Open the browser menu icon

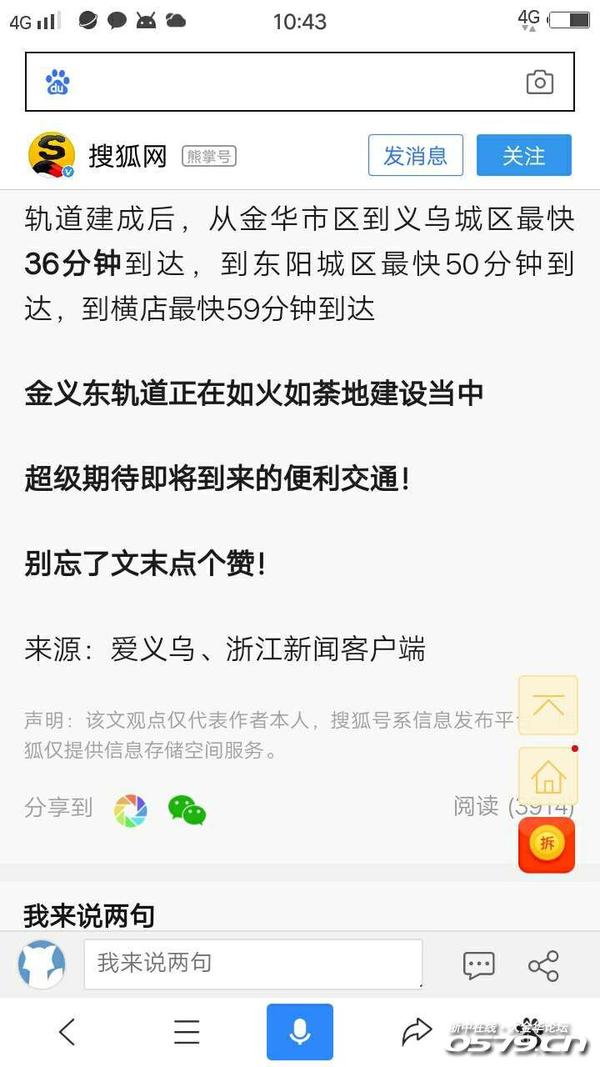click(x=187, y=1031)
